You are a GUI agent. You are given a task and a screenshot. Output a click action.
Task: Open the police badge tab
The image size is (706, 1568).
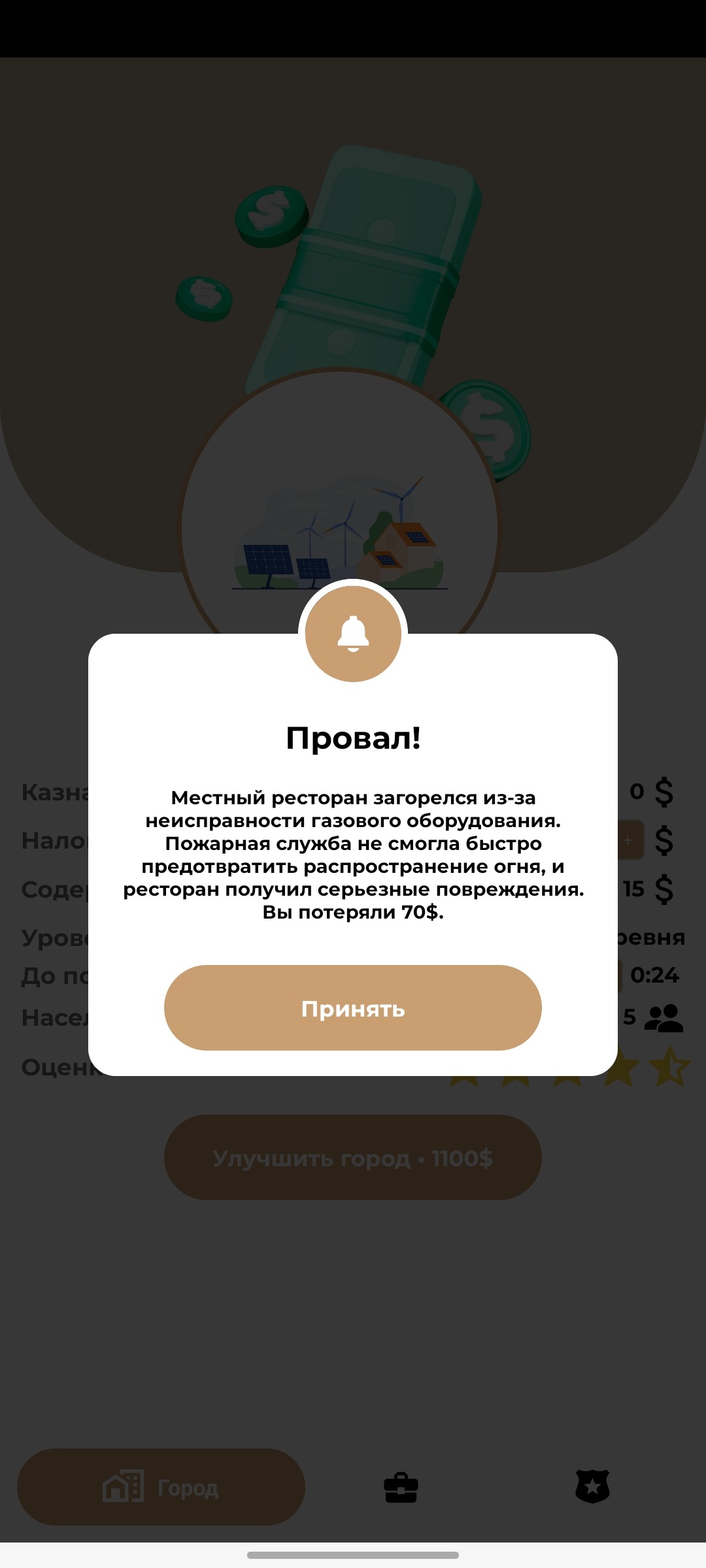click(x=592, y=1486)
